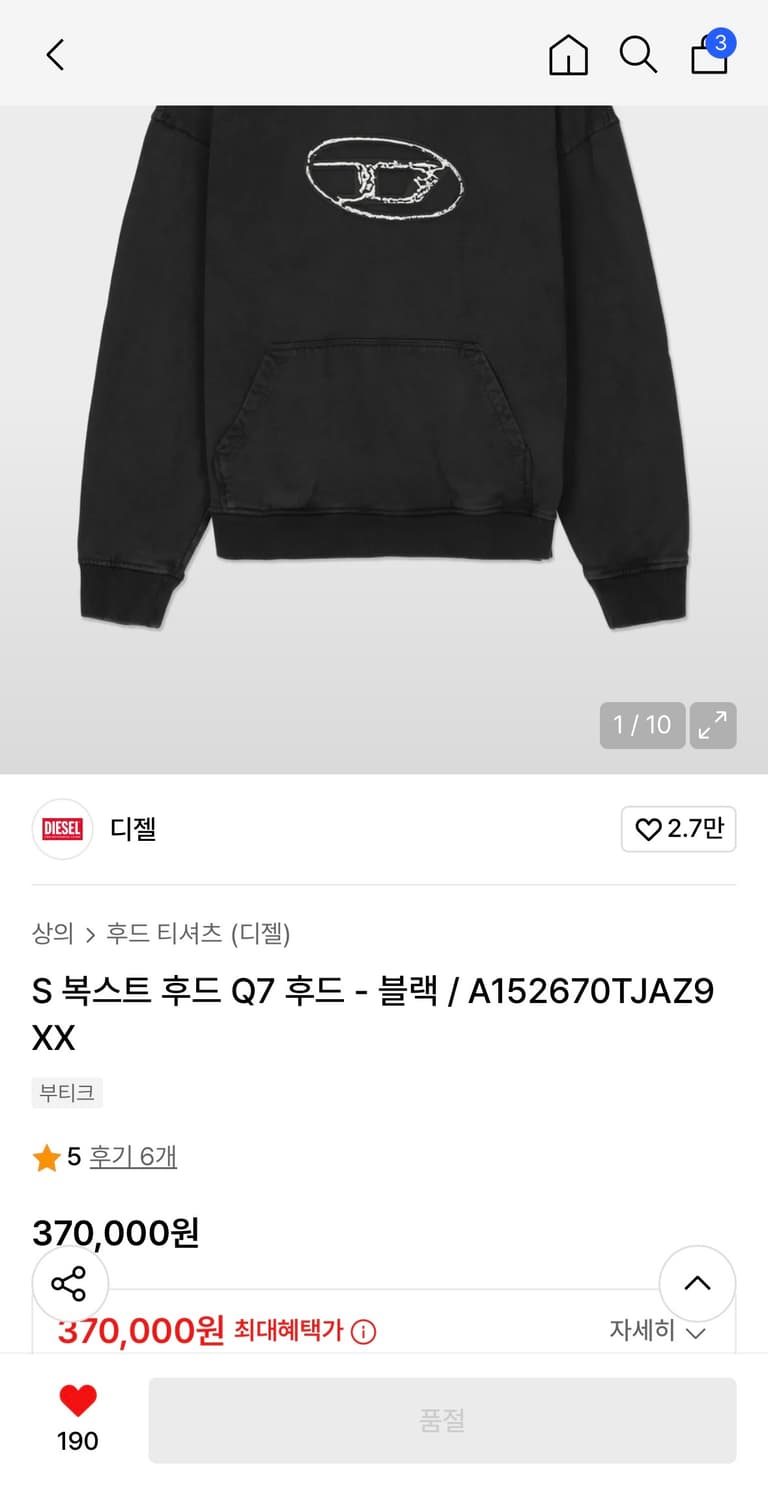This screenshot has height=1500, width=768.
Task: Tap the back arrow at top left
Action: [x=55, y=55]
